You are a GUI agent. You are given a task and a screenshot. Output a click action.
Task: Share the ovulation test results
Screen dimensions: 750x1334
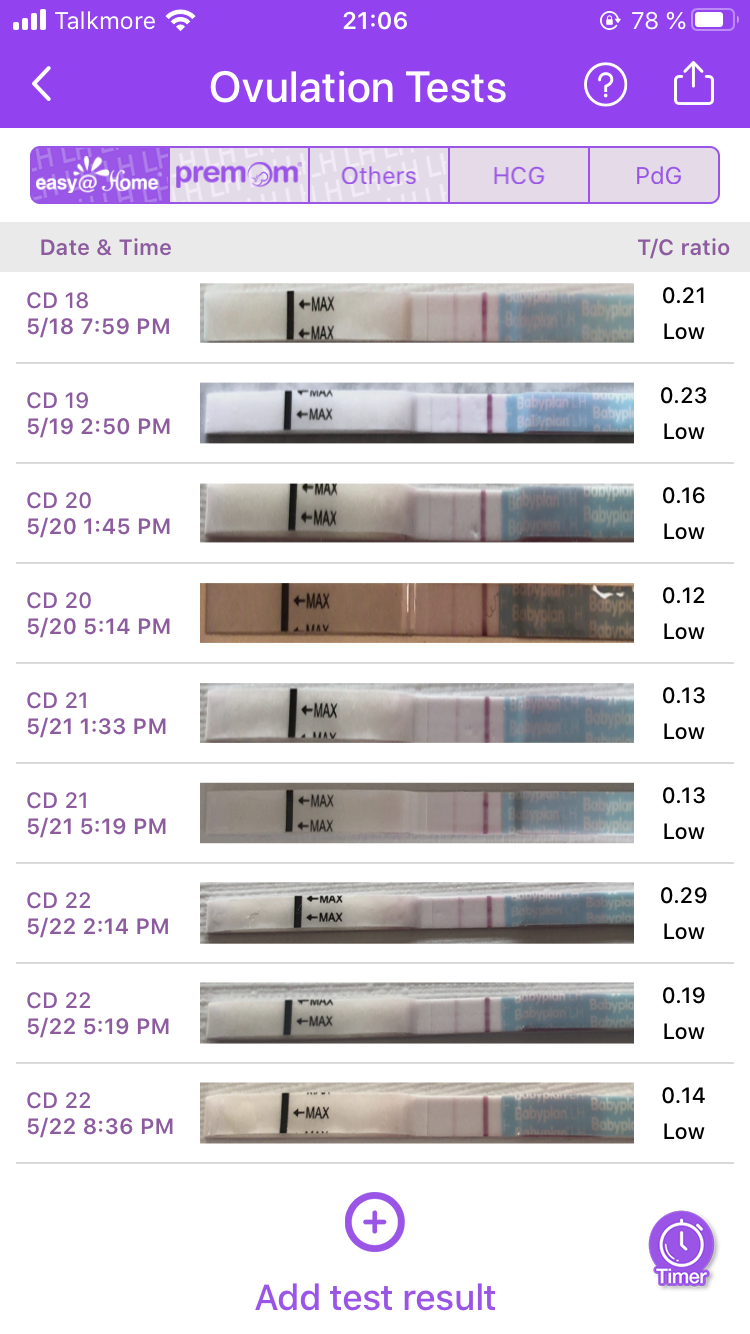[693, 86]
